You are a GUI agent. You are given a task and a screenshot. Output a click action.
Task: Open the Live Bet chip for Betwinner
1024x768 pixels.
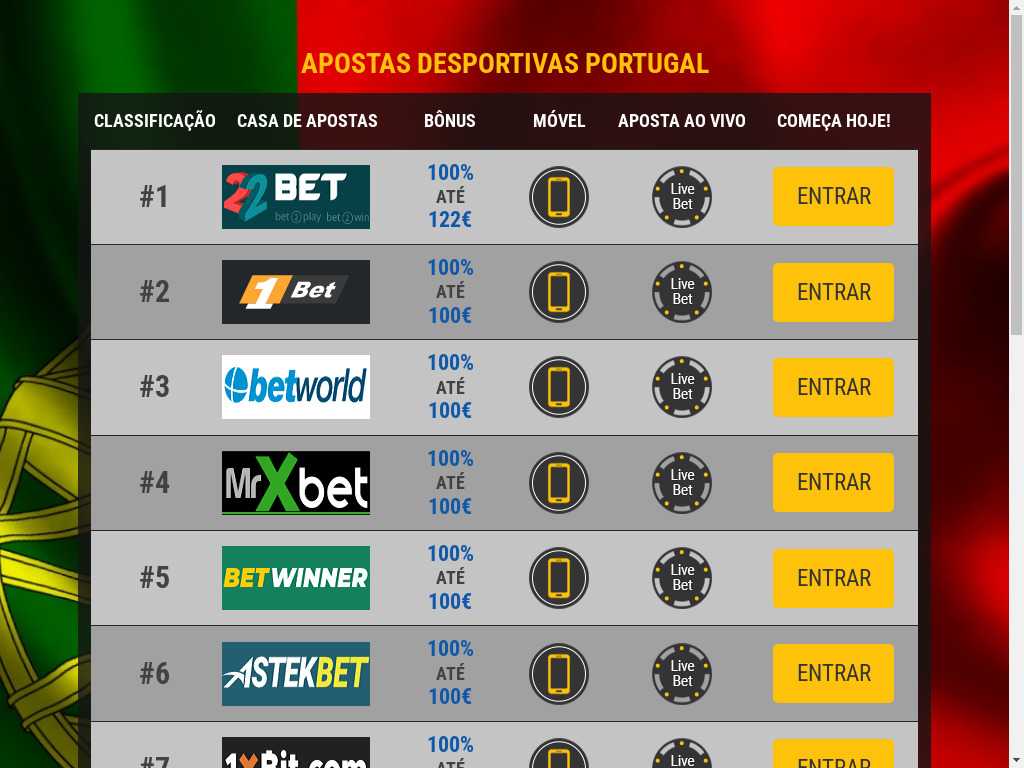coord(682,578)
